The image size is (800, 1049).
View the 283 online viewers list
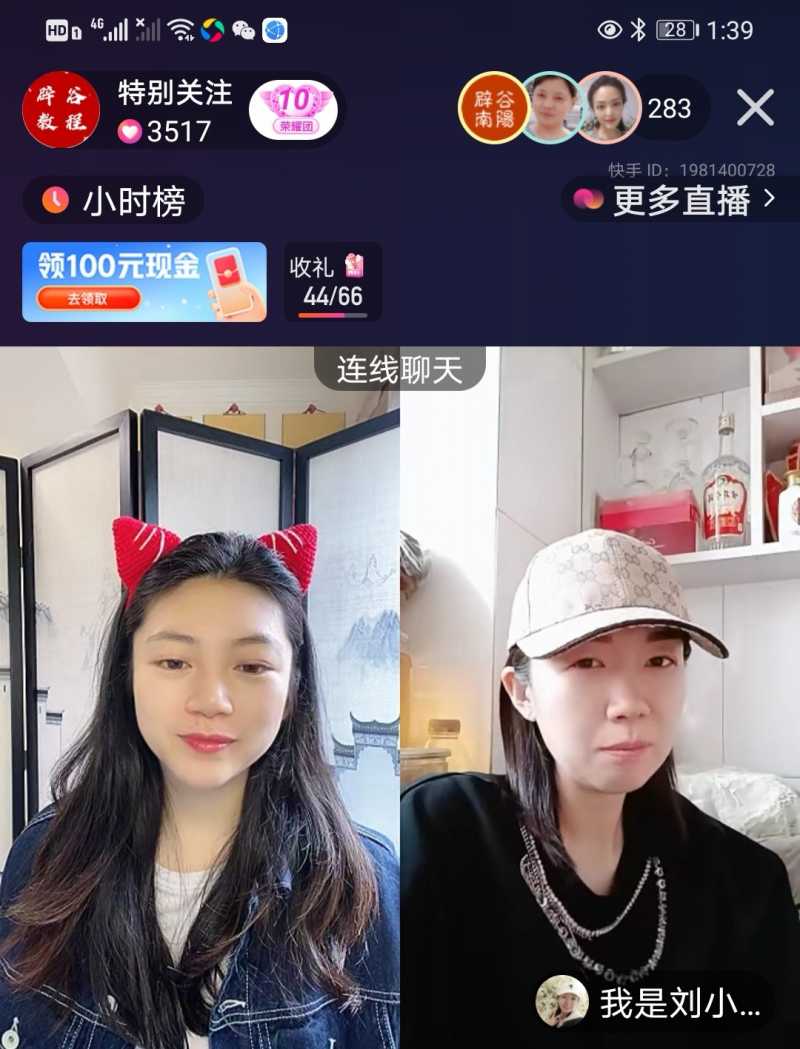coord(670,108)
